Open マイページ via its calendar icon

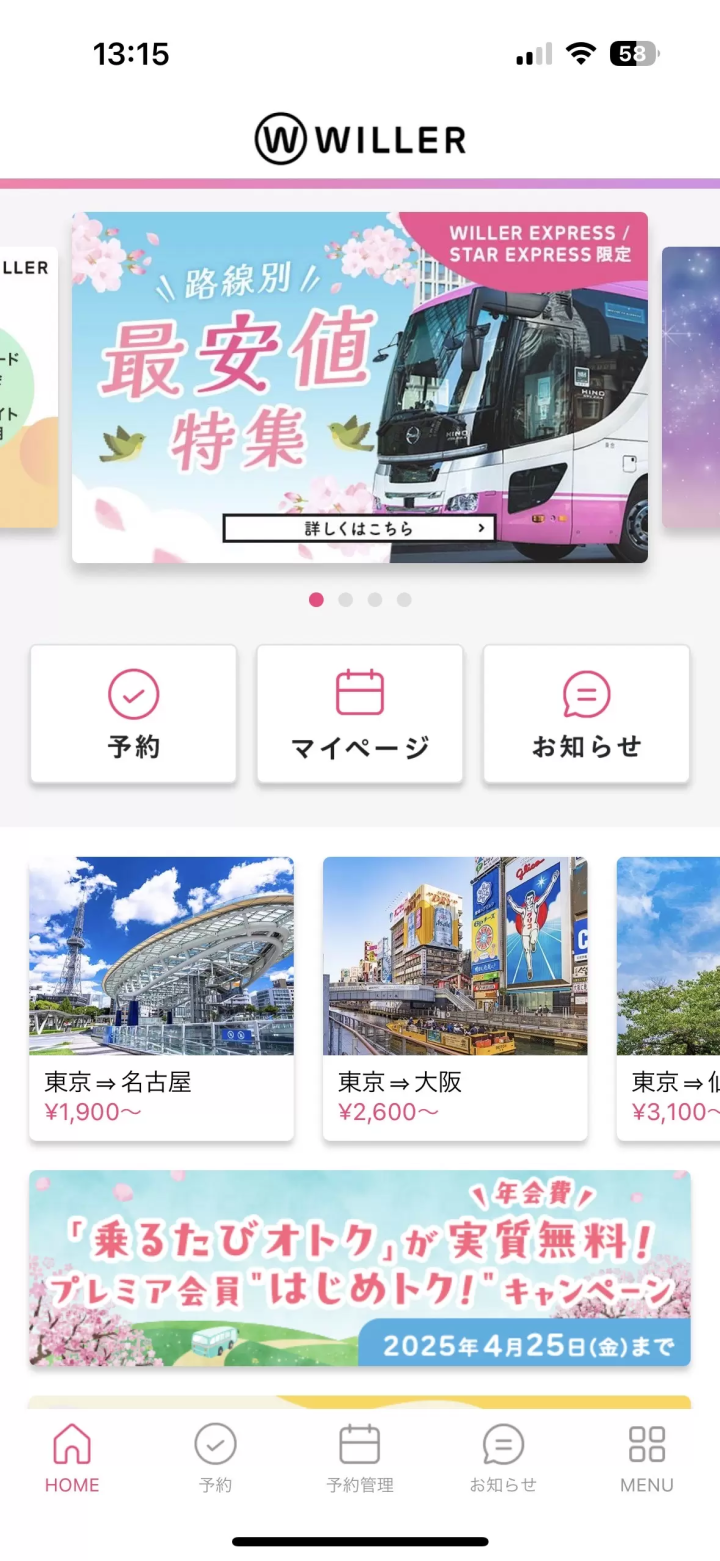[360, 692]
